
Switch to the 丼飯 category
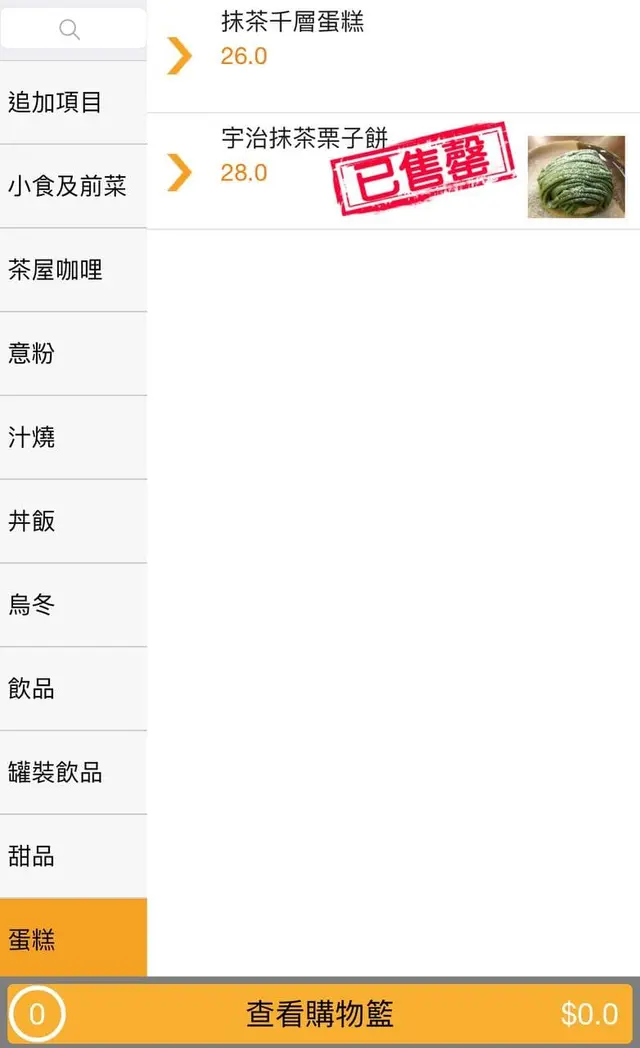73,521
